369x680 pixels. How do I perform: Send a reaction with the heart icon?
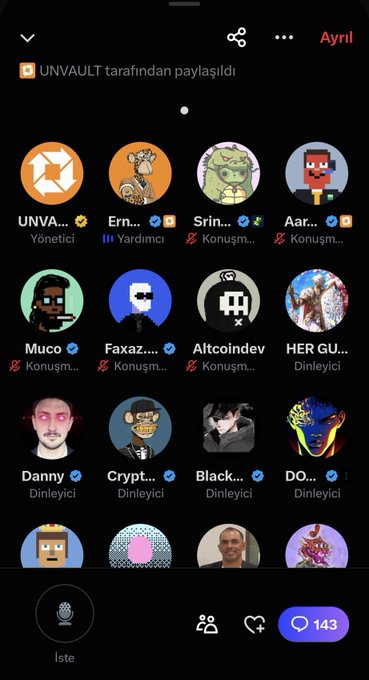(x=255, y=624)
